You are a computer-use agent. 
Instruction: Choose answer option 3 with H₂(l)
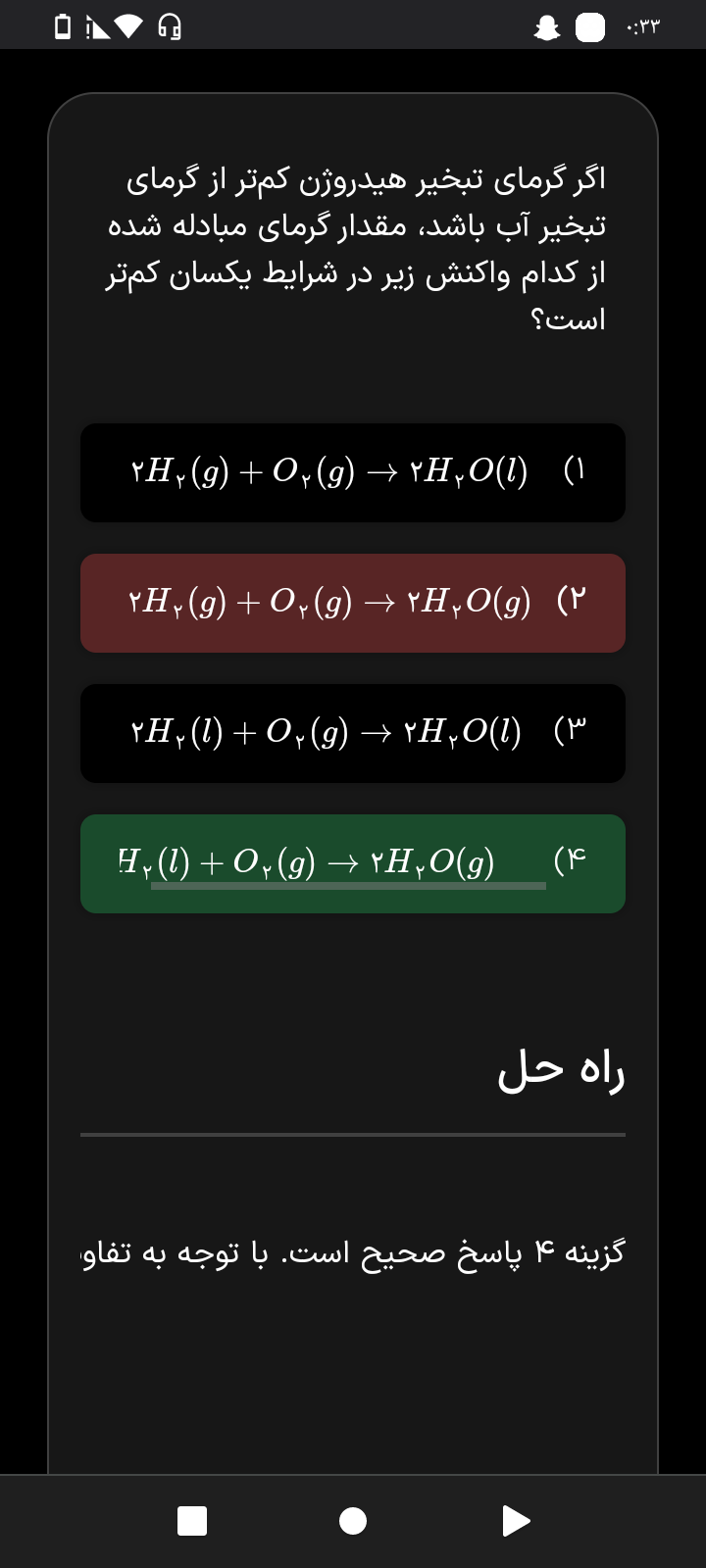click(353, 733)
